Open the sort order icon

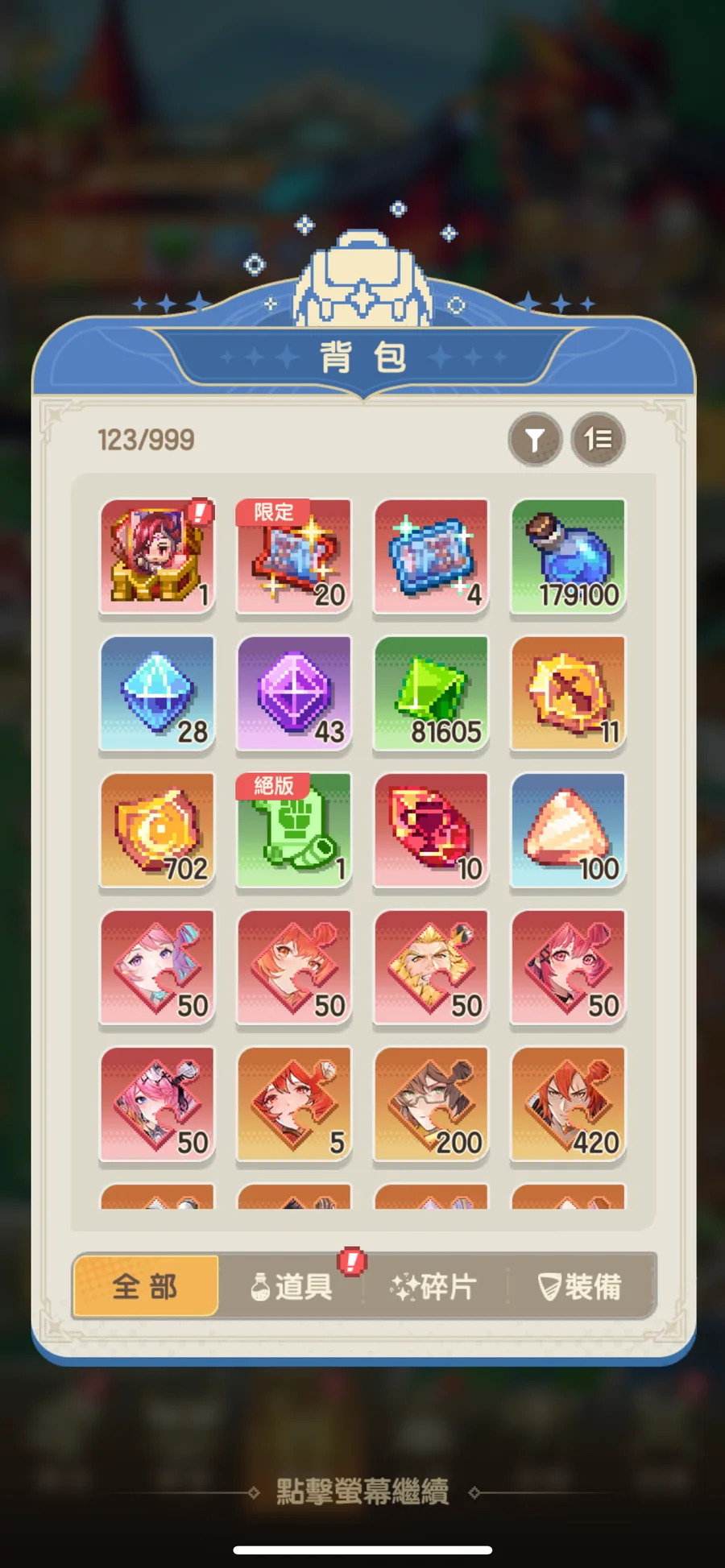[x=598, y=440]
